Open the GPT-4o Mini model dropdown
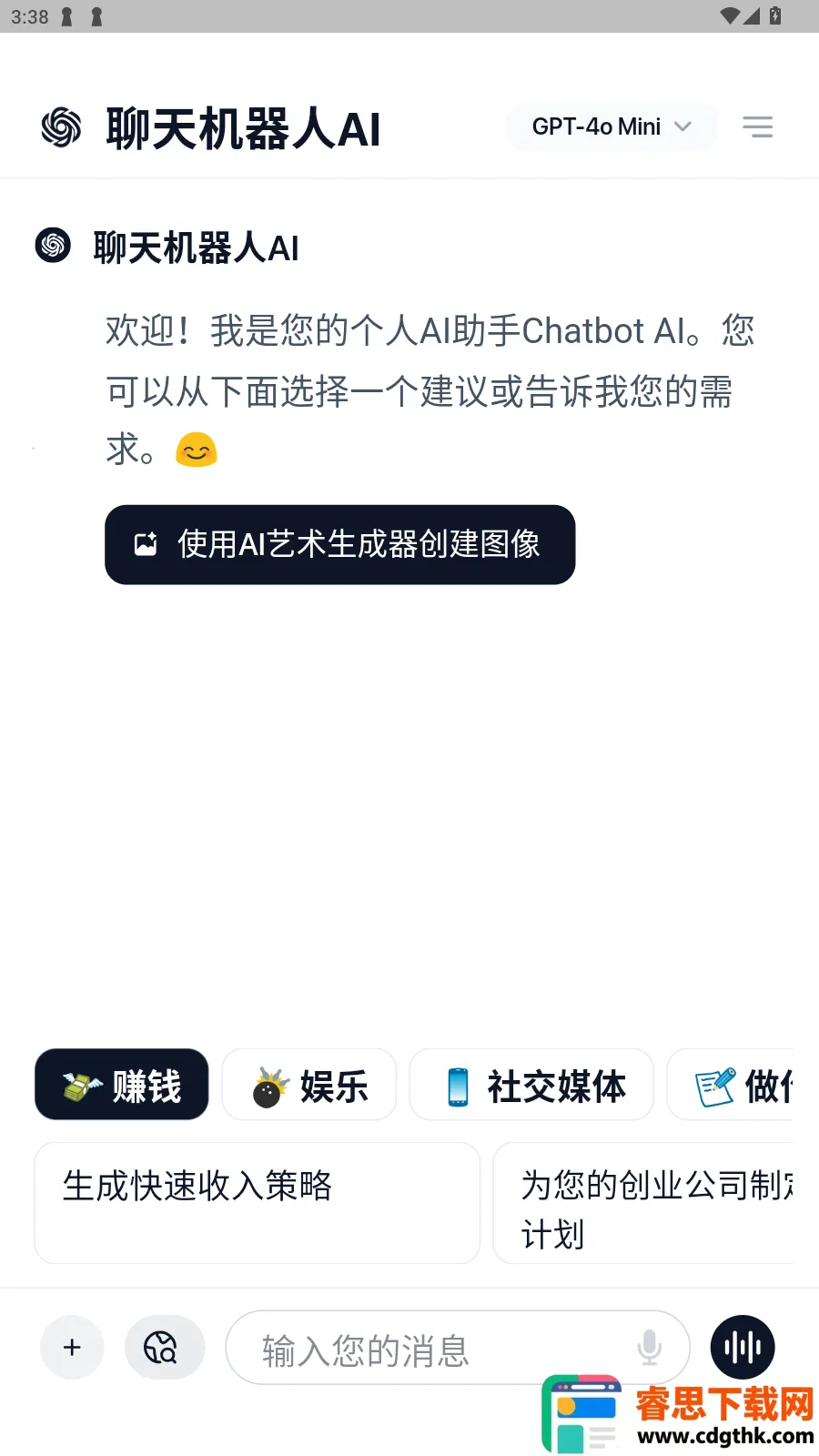 (x=611, y=126)
